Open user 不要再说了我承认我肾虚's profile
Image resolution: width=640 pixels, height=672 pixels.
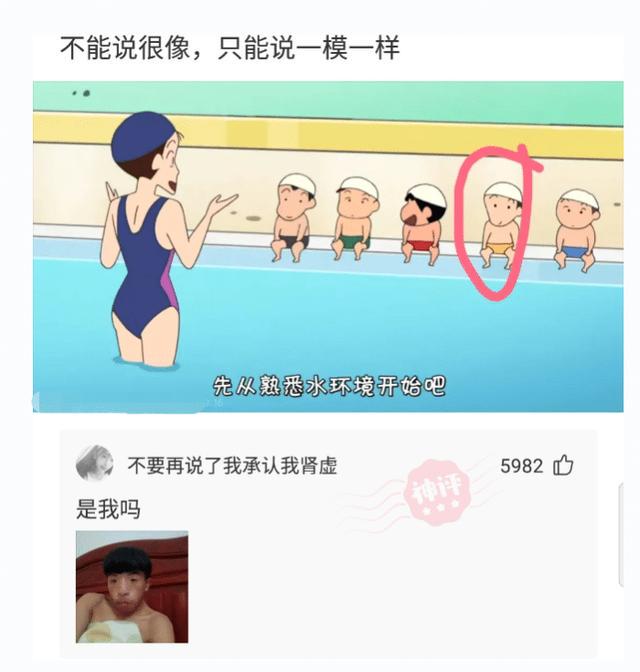(232, 466)
